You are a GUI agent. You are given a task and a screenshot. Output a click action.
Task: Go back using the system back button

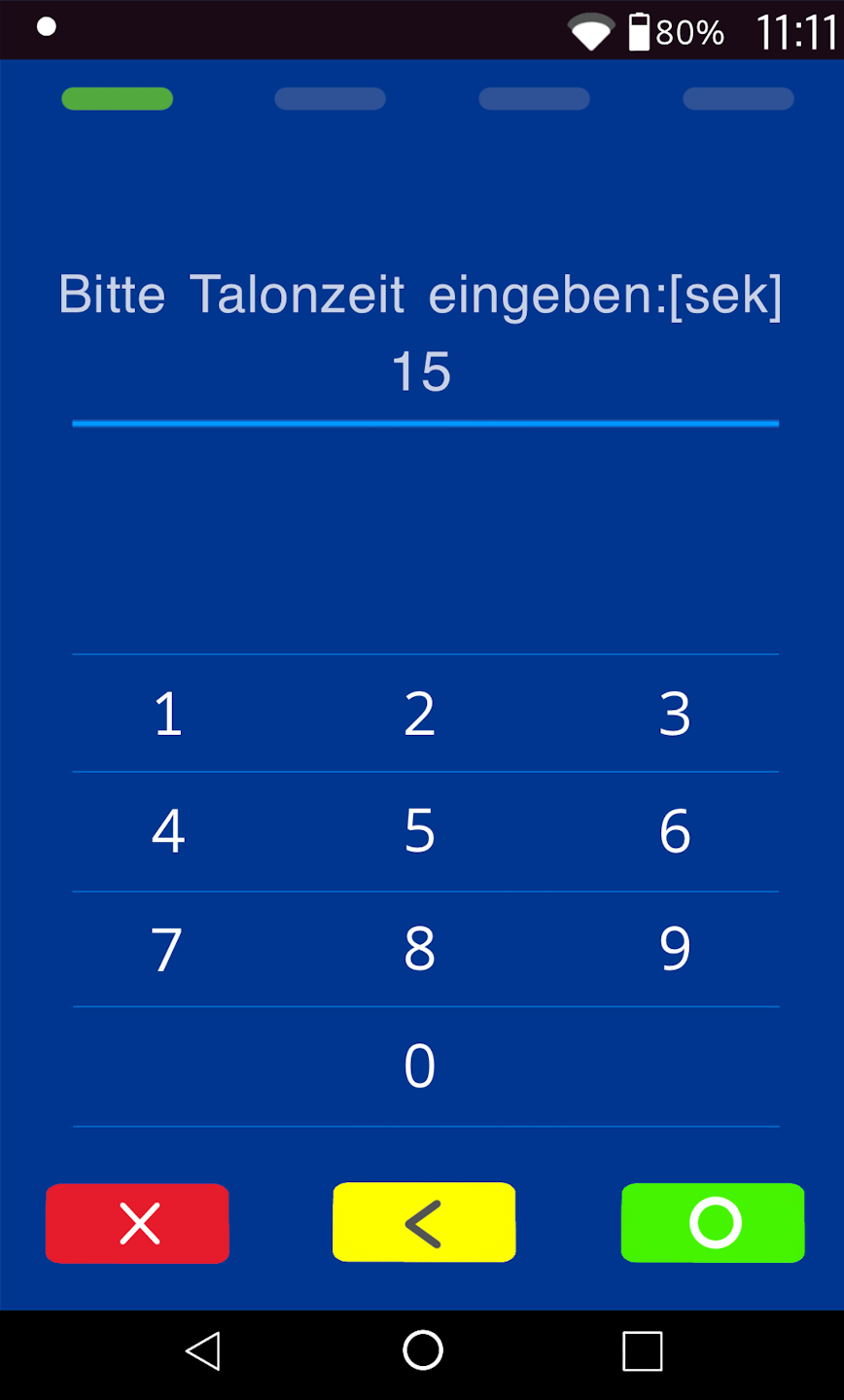coord(202,1350)
